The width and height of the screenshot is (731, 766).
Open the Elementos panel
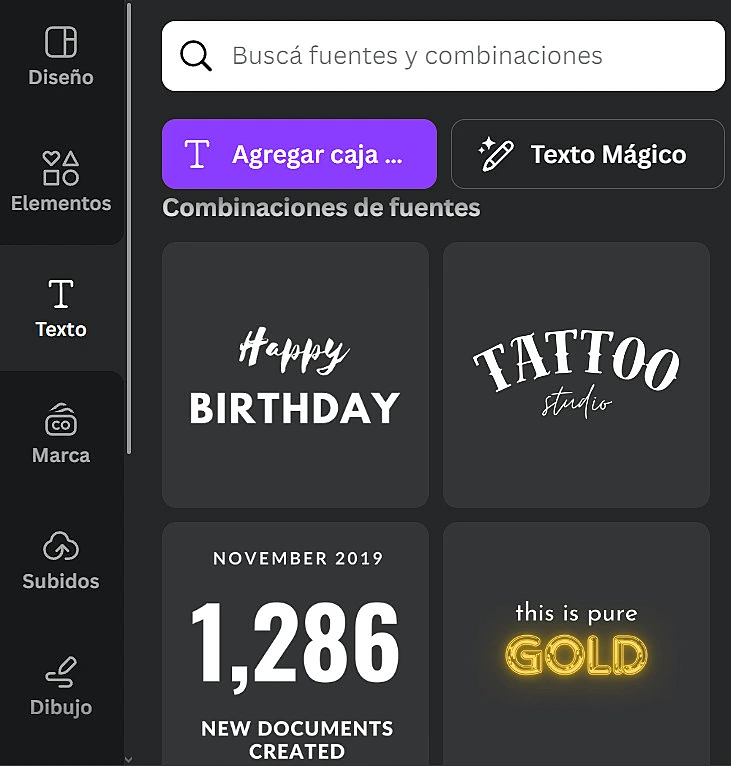(60, 180)
